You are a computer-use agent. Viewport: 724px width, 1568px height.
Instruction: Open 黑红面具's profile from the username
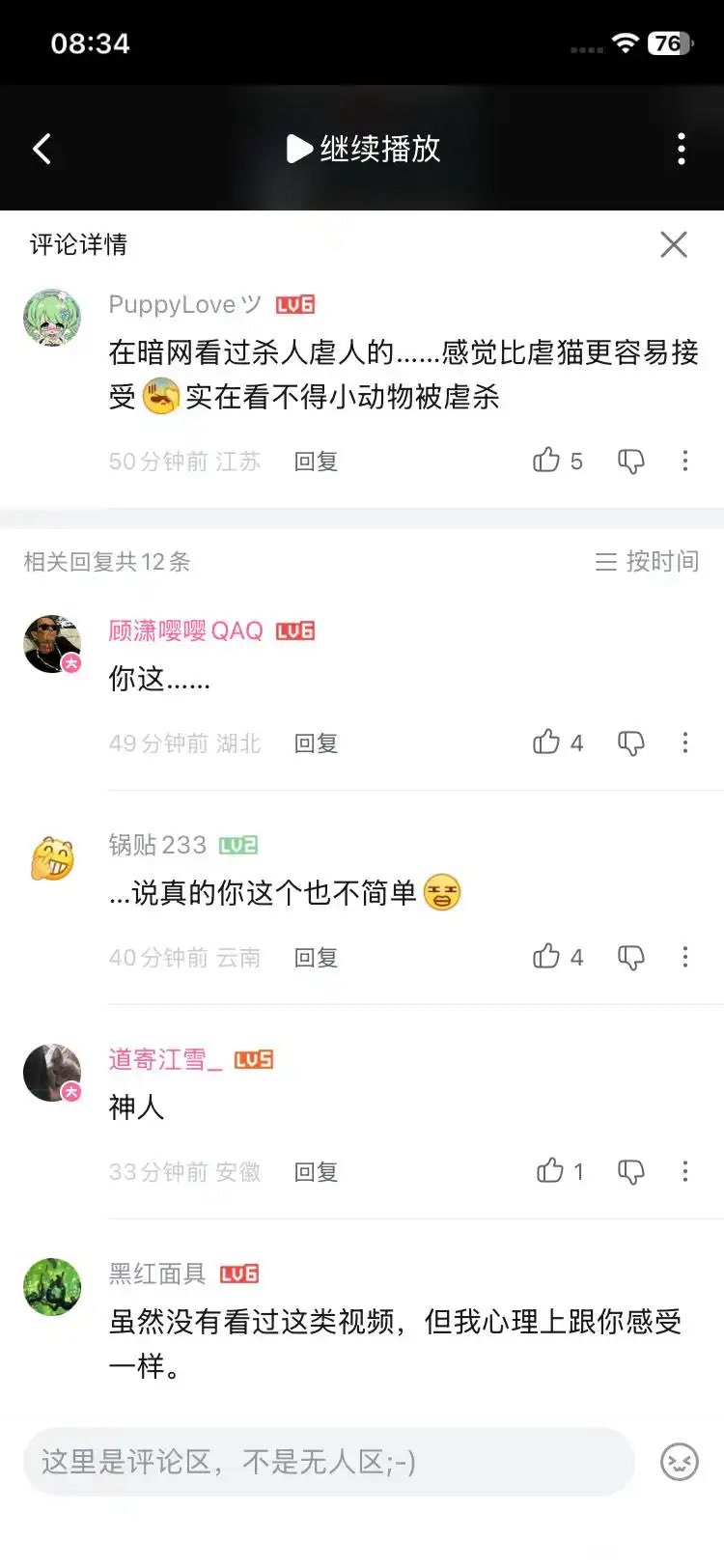point(157,1274)
